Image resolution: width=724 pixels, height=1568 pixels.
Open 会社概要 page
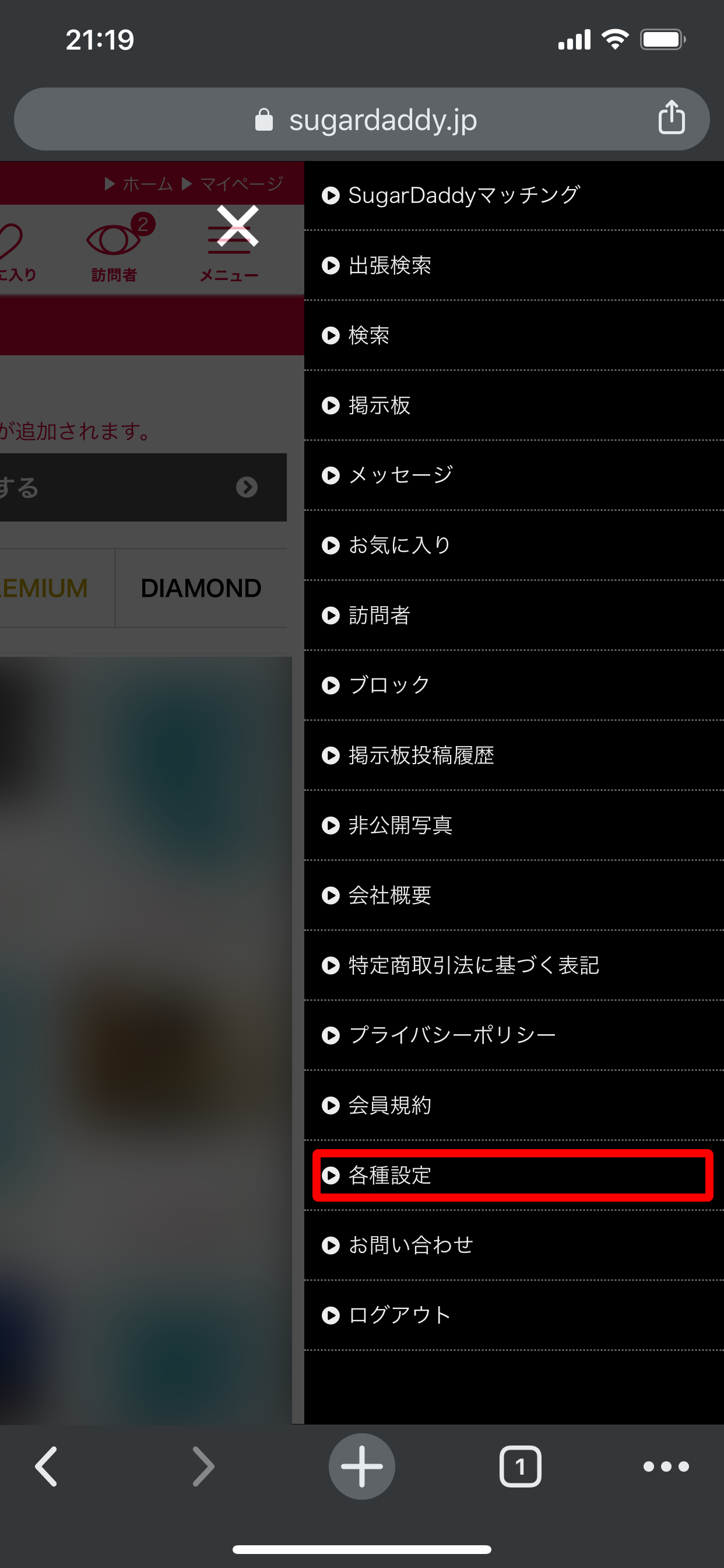pos(389,895)
